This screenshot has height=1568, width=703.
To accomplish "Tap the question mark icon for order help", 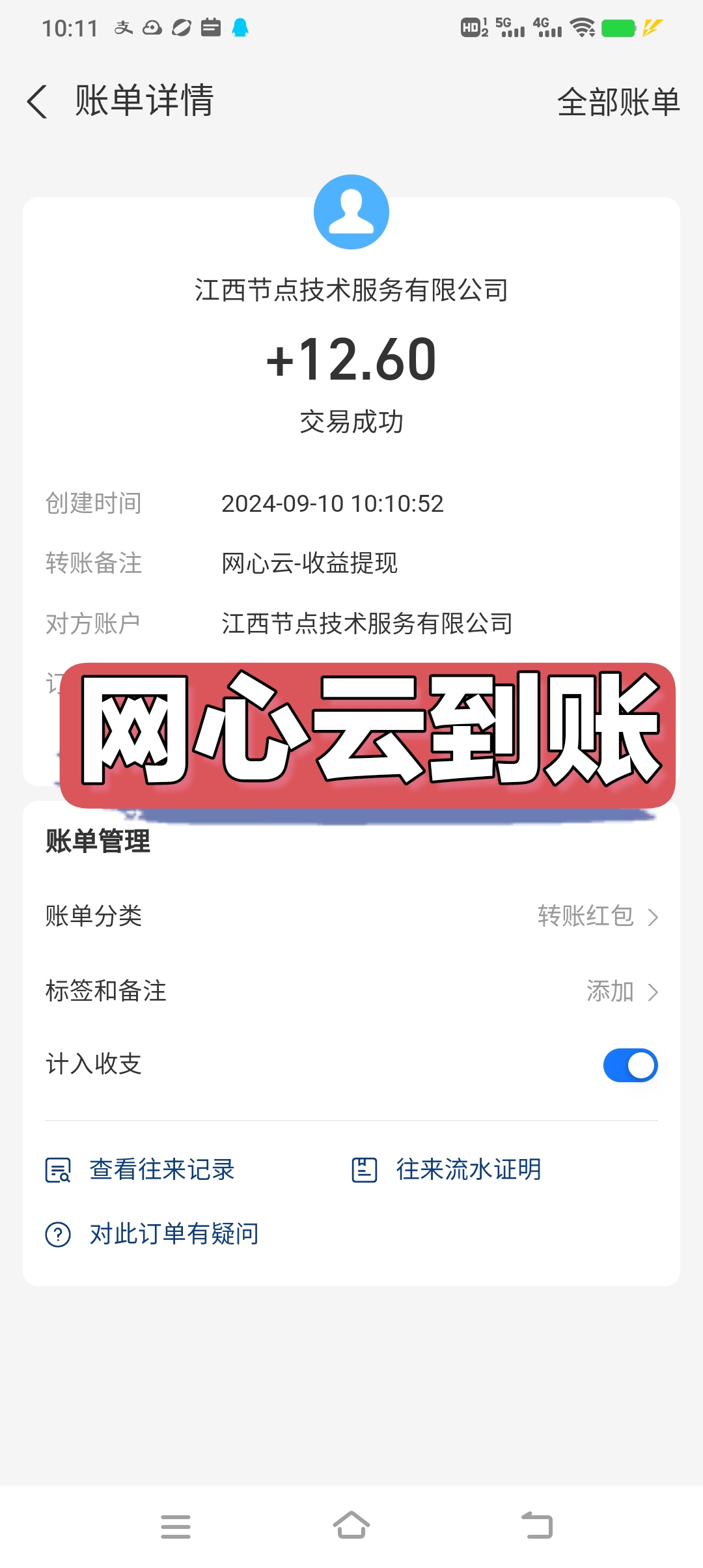I will (x=57, y=1232).
